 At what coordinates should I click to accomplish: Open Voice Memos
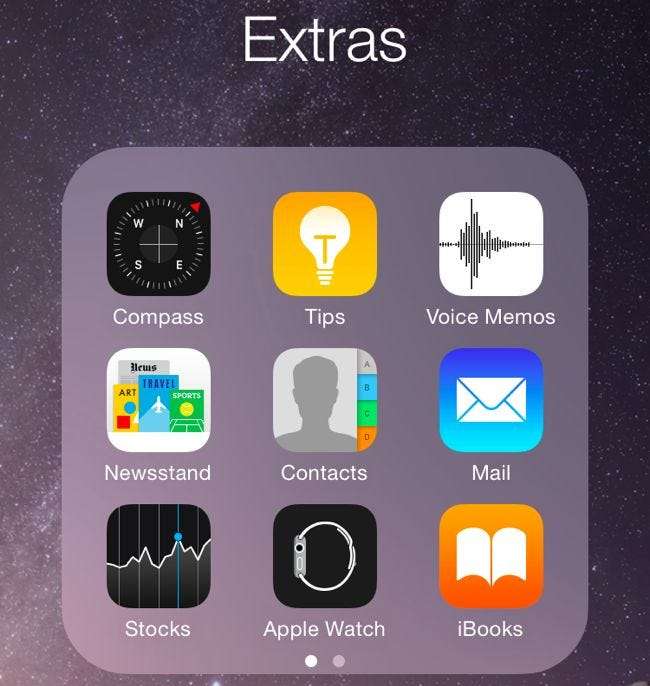(491, 244)
